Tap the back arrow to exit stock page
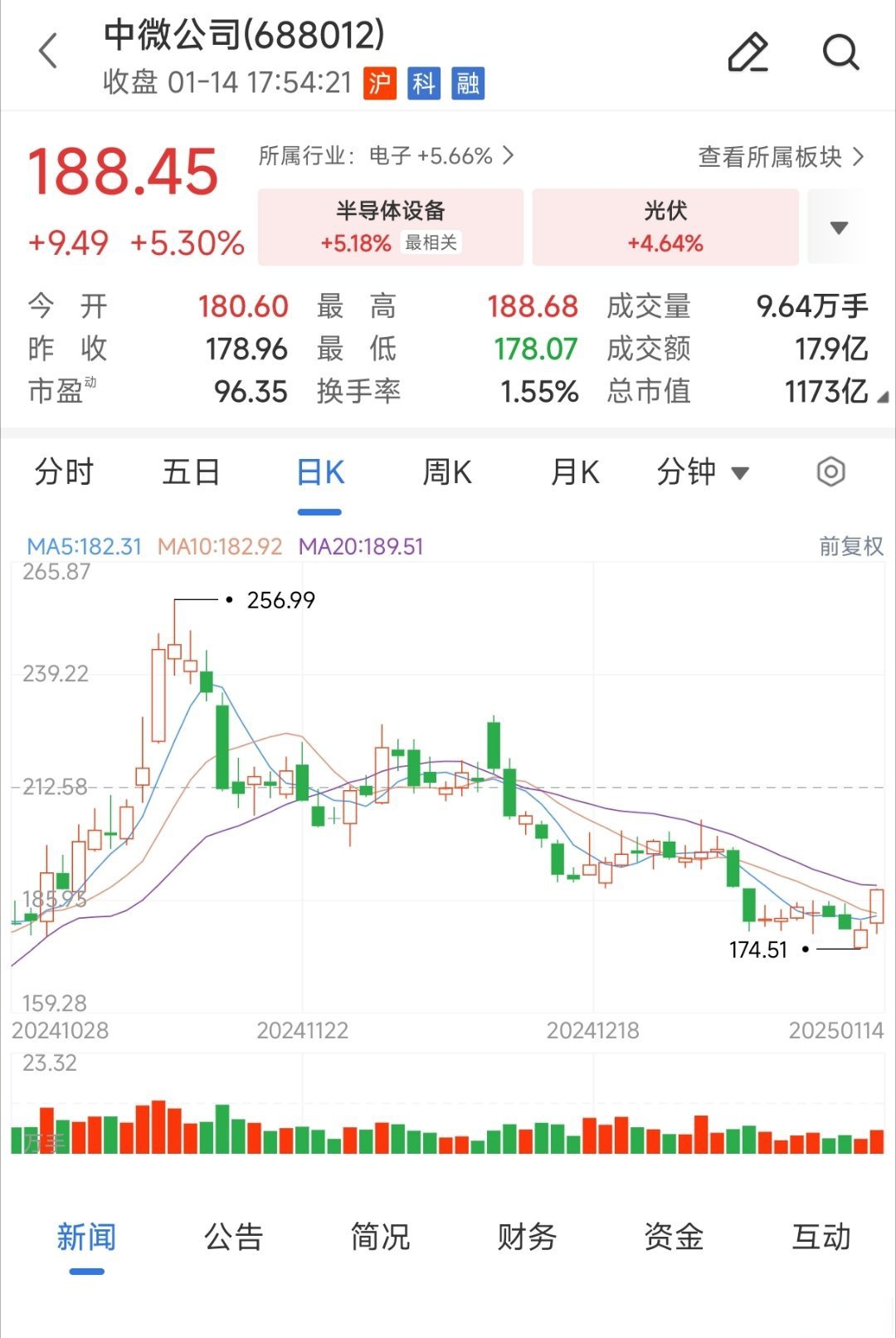Screen dimensions: 896x1338 pos(47,51)
